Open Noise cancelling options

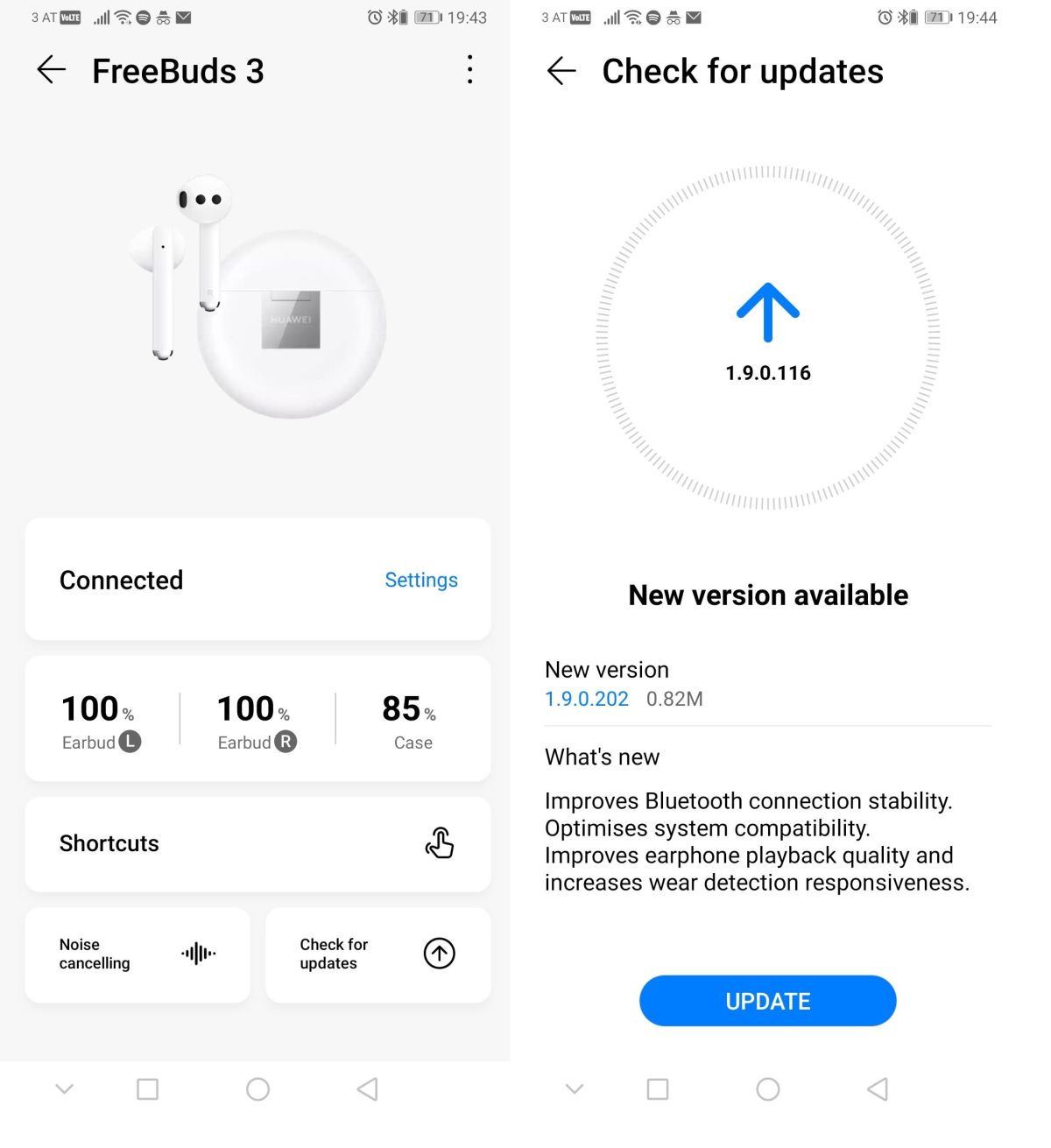coord(138,954)
